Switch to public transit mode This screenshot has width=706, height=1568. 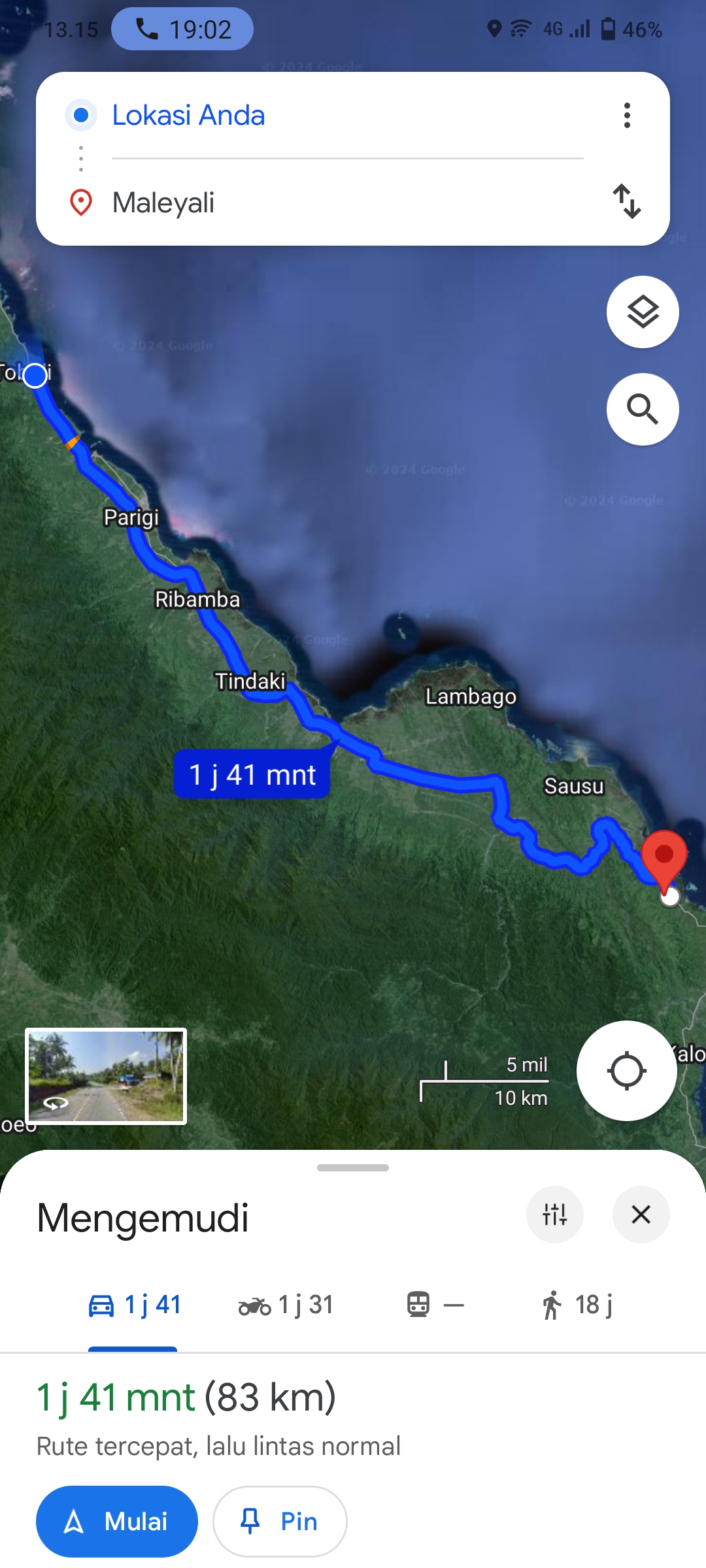click(435, 1305)
